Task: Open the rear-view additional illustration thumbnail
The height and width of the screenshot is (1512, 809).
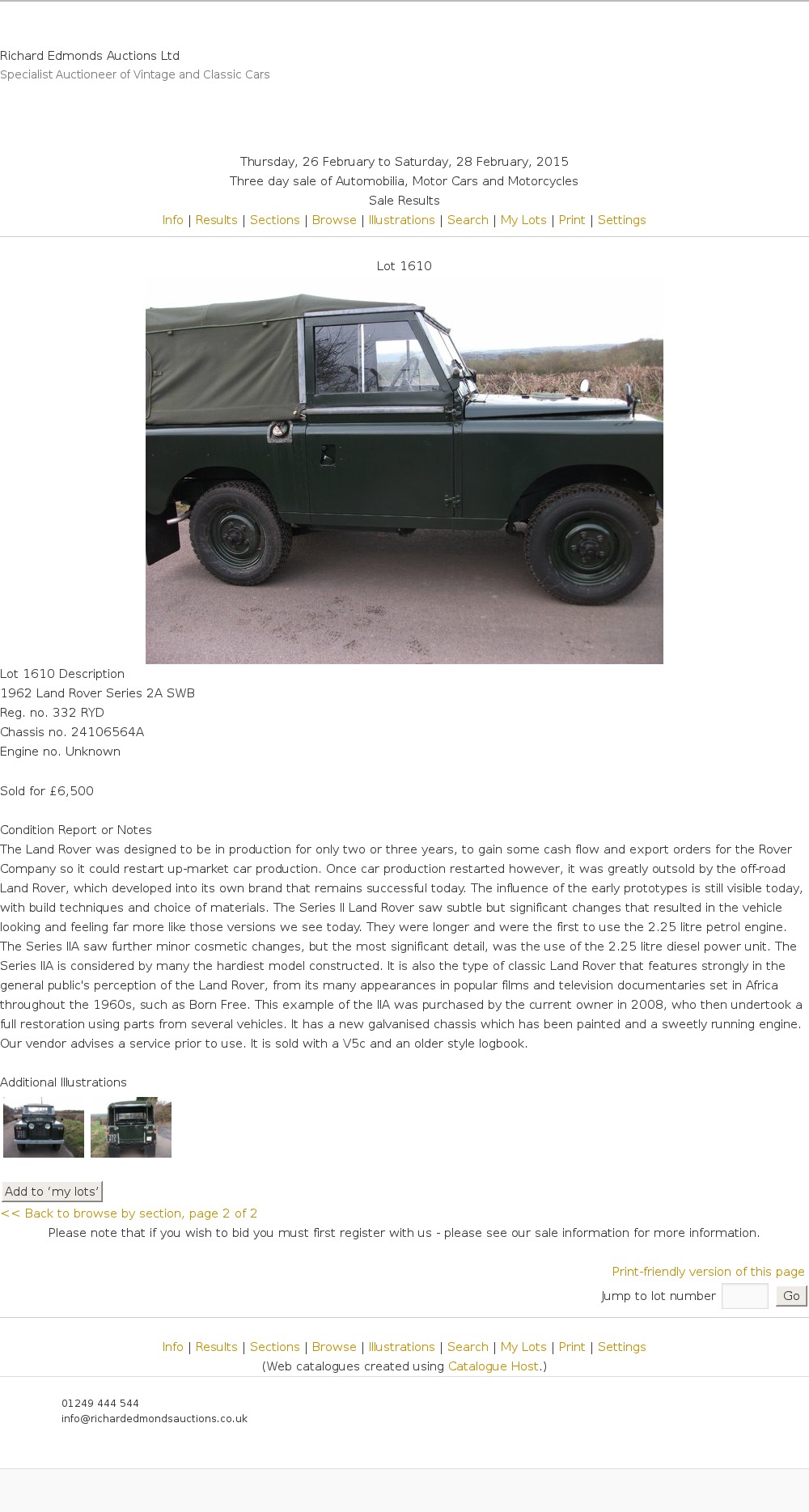Action: click(x=131, y=1127)
